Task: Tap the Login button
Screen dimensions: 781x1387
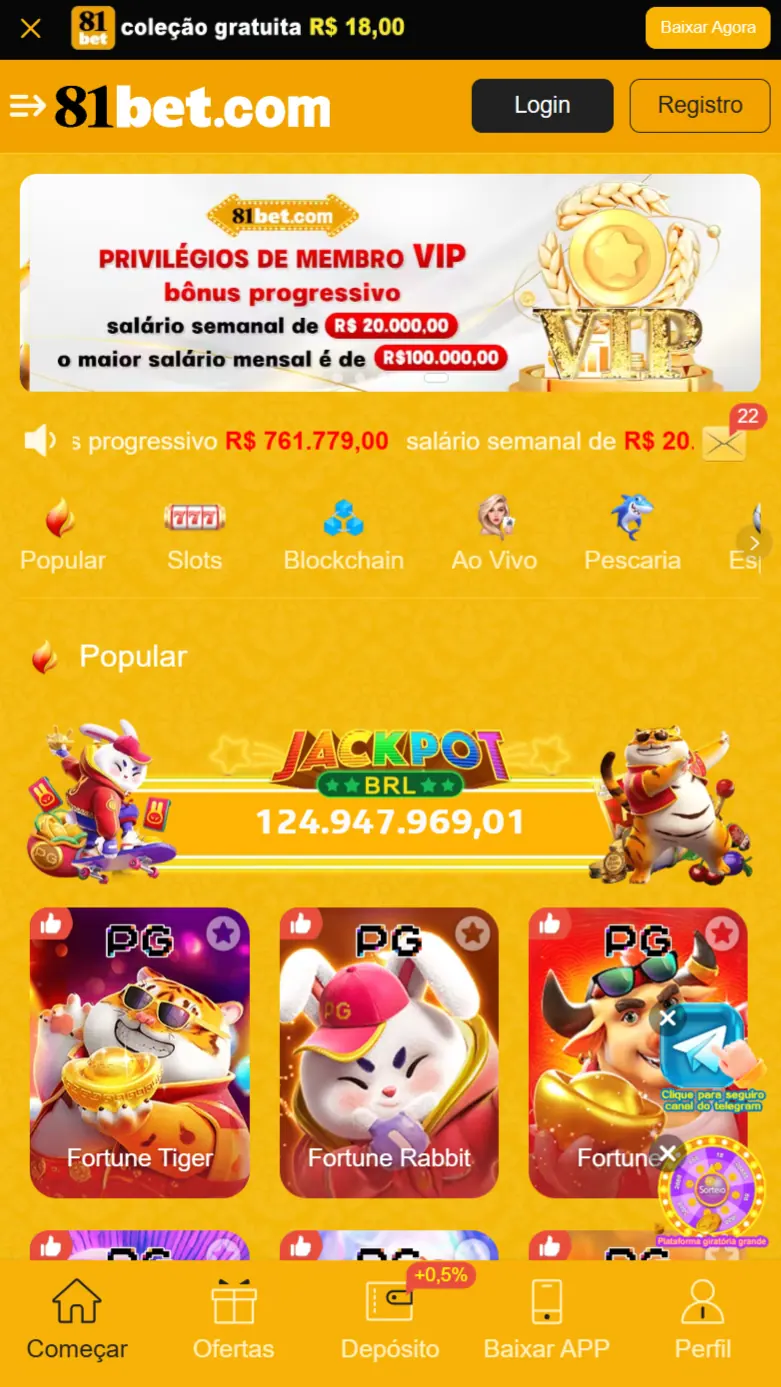Action: pos(542,106)
